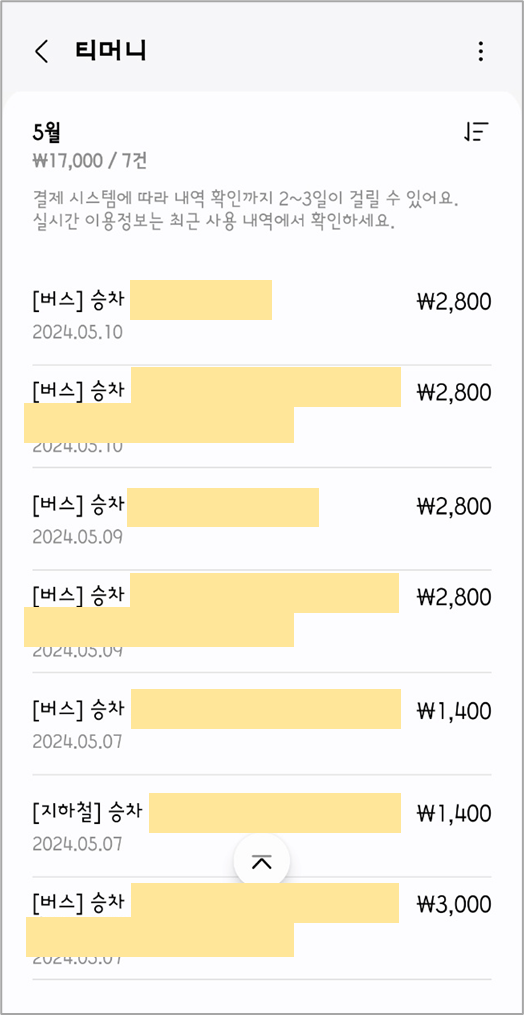This screenshot has height=1015, width=524.
Task: Open the 지하철 승차 ₩1,400 entry
Action: [x=262, y=826]
